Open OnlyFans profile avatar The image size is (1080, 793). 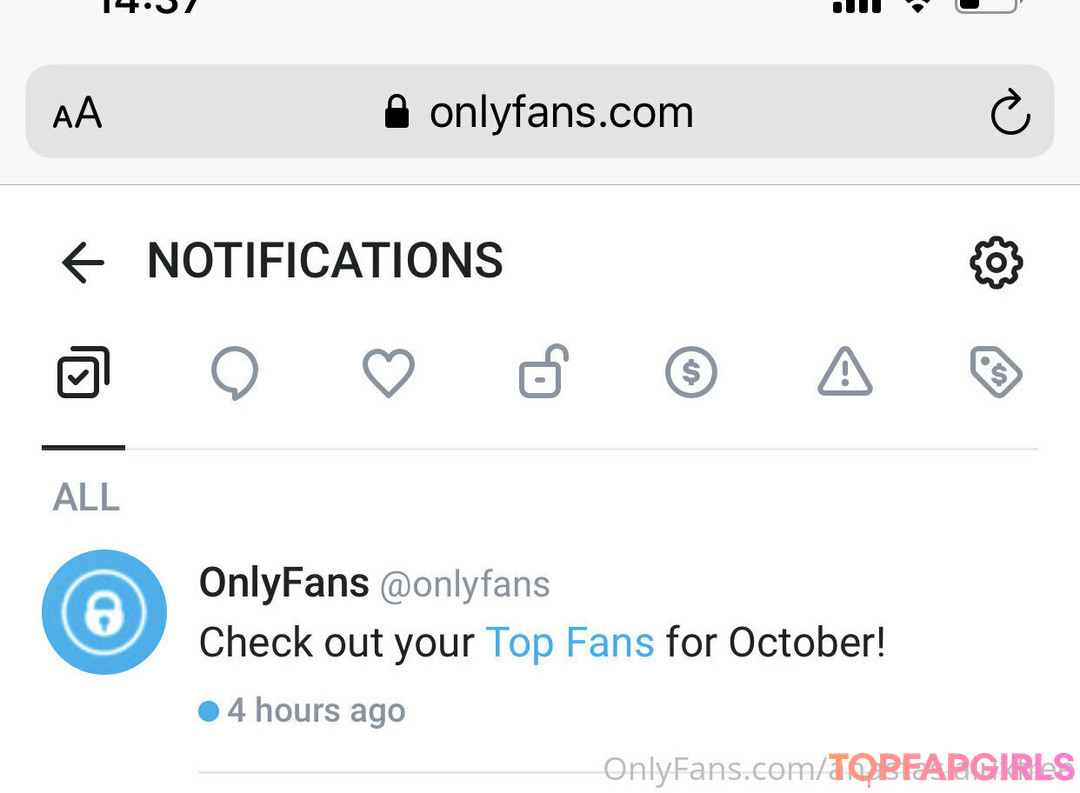point(104,612)
